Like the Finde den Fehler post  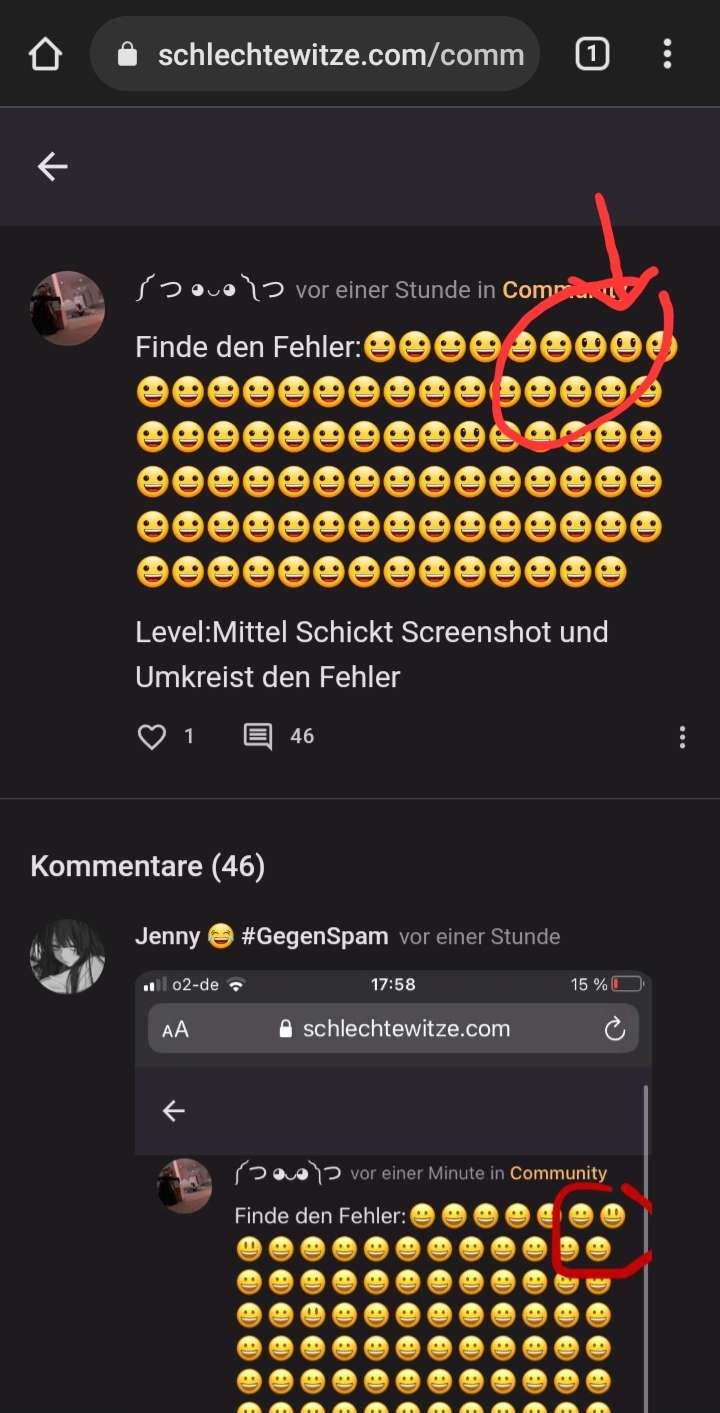click(152, 737)
